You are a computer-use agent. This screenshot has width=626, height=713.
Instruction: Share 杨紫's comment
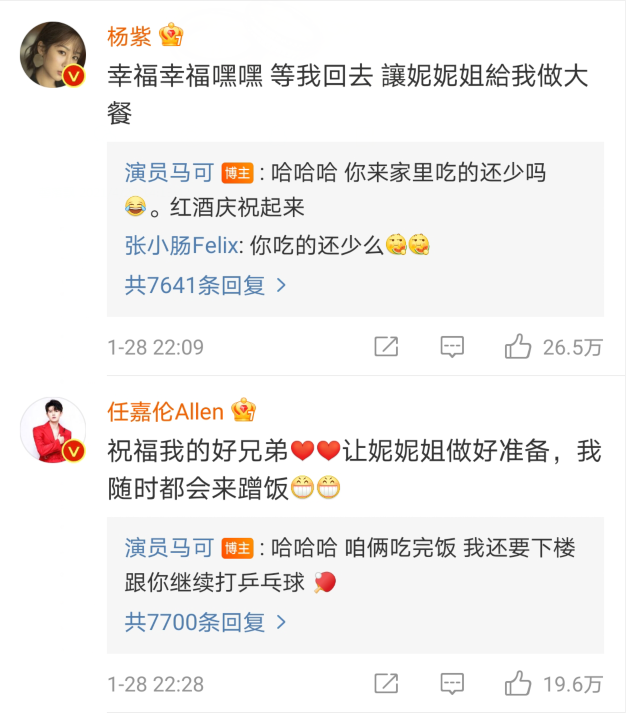pos(386,347)
